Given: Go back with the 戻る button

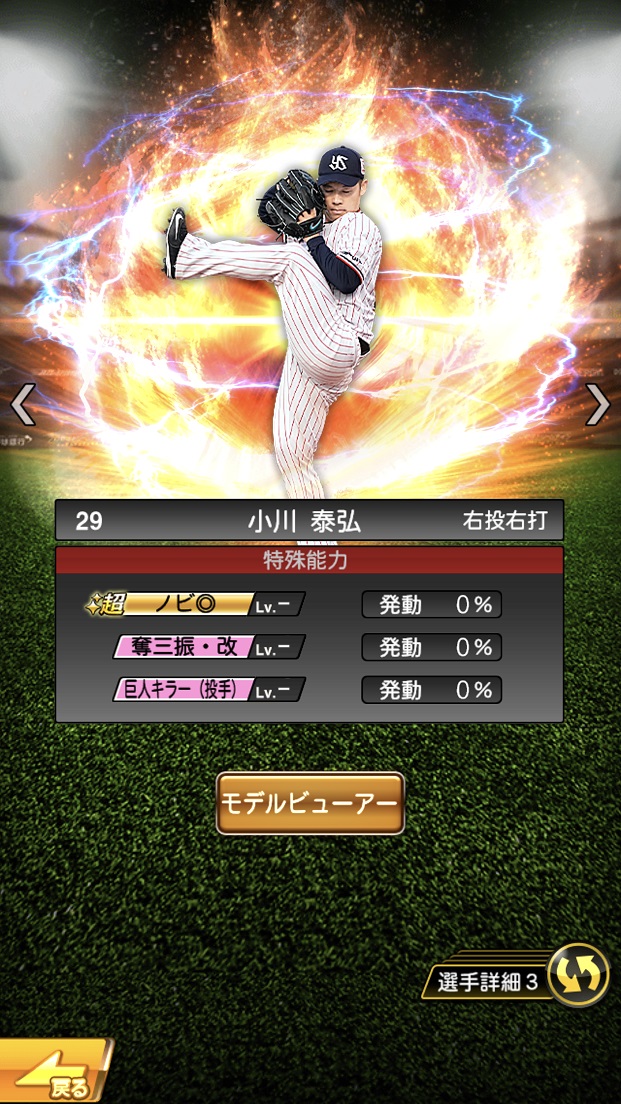Looking at the screenshot, I should (x=55, y=1073).
